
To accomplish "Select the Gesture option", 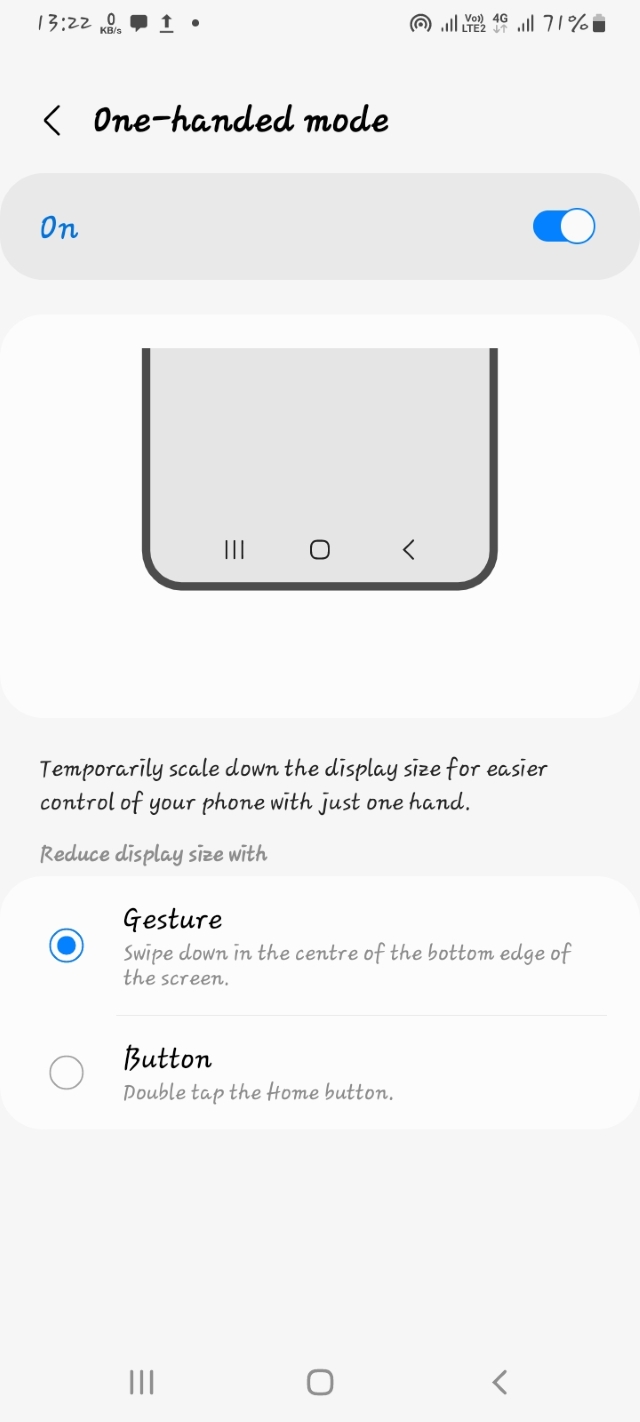I will pyautogui.click(x=67, y=946).
